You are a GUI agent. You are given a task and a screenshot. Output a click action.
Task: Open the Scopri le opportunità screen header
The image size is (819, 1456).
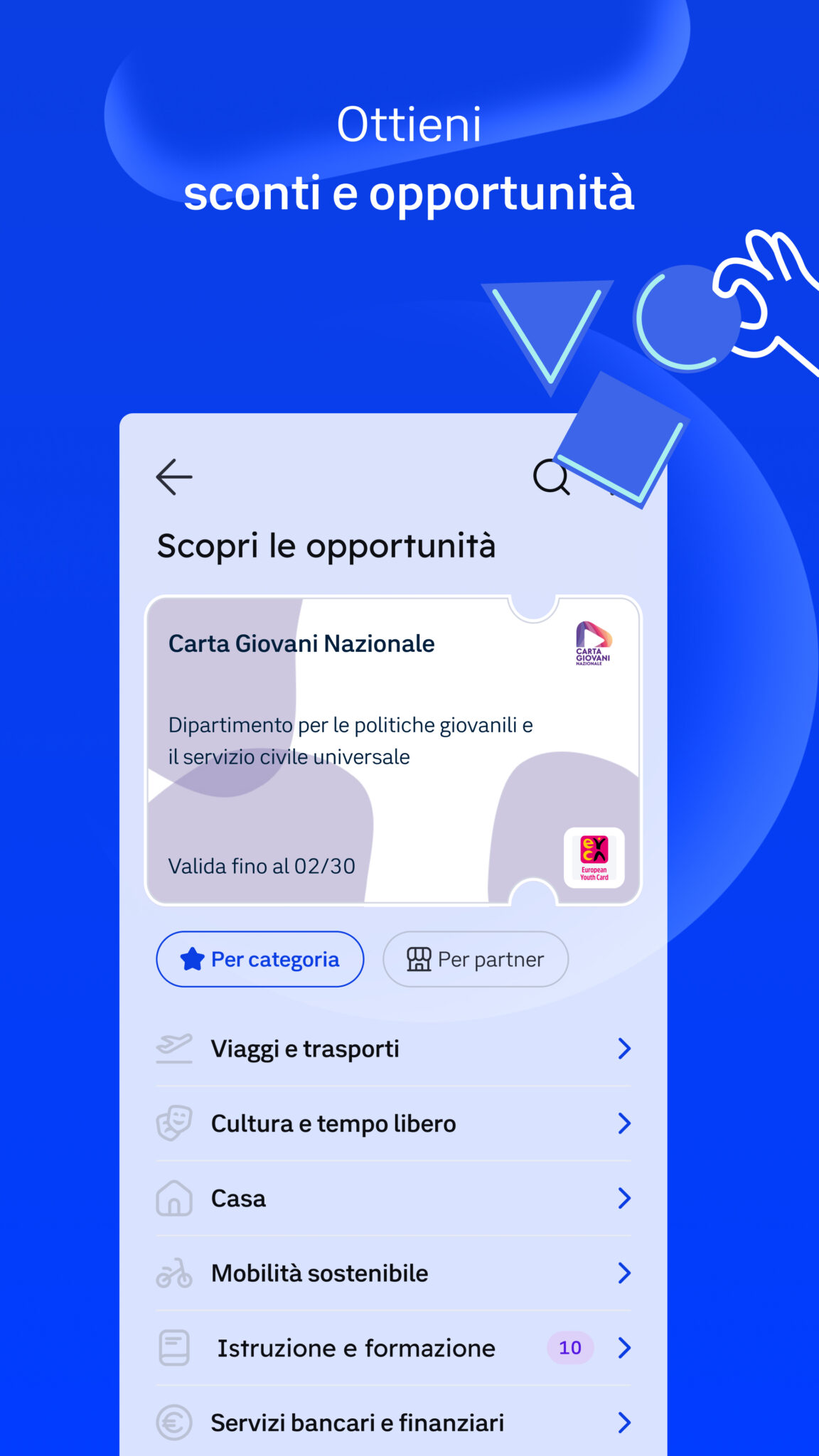(x=326, y=545)
